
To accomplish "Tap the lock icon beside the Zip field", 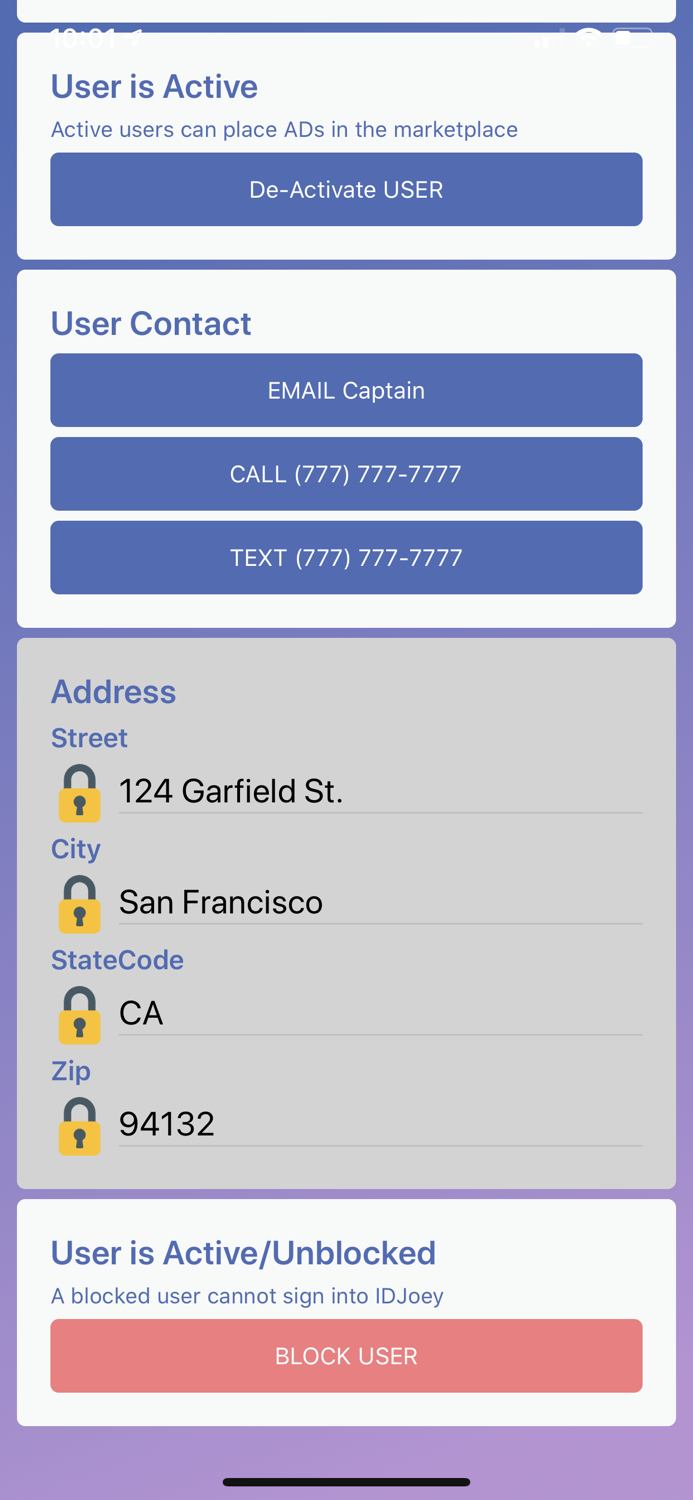I will pyautogui.click(x=80, y=1126).
